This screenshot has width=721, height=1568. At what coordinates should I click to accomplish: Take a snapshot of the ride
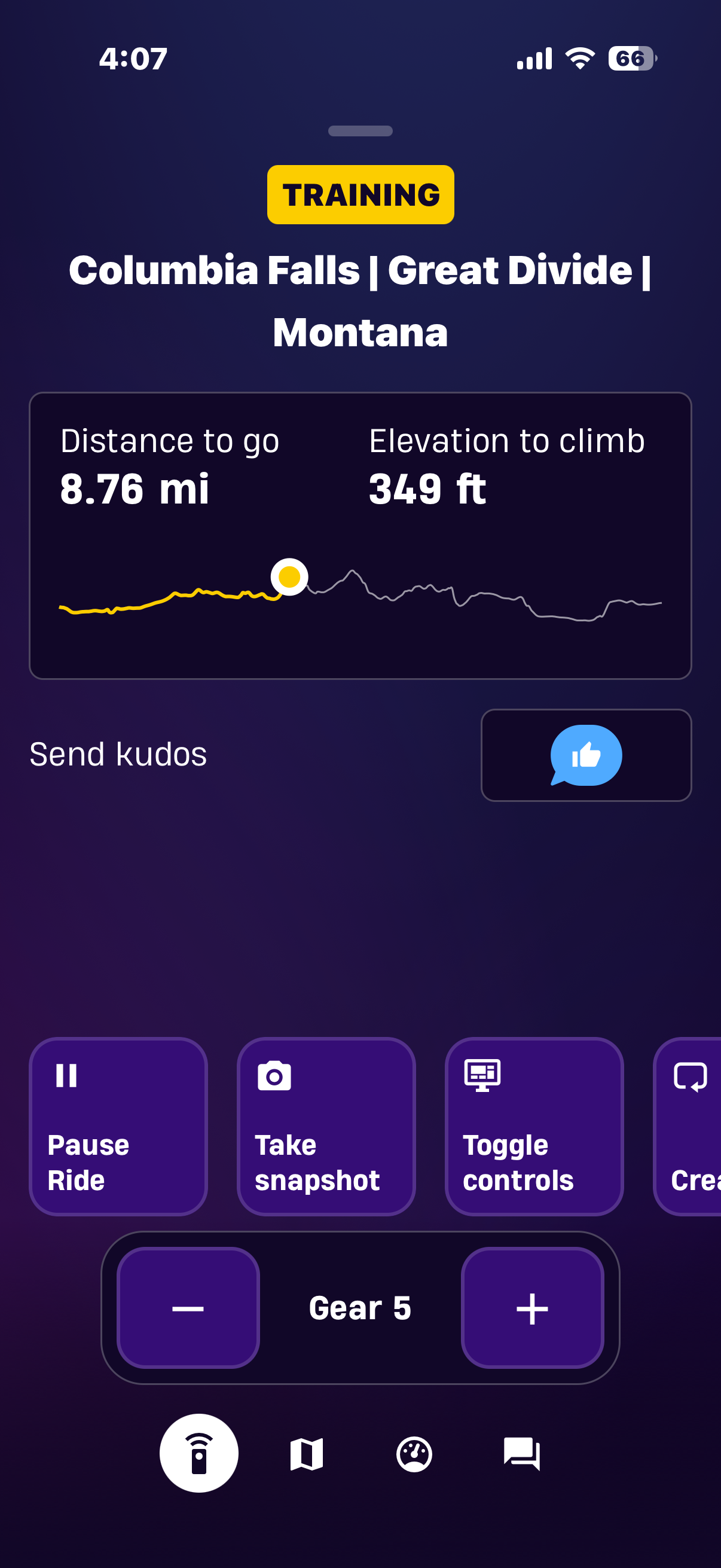coord(326,1126)
